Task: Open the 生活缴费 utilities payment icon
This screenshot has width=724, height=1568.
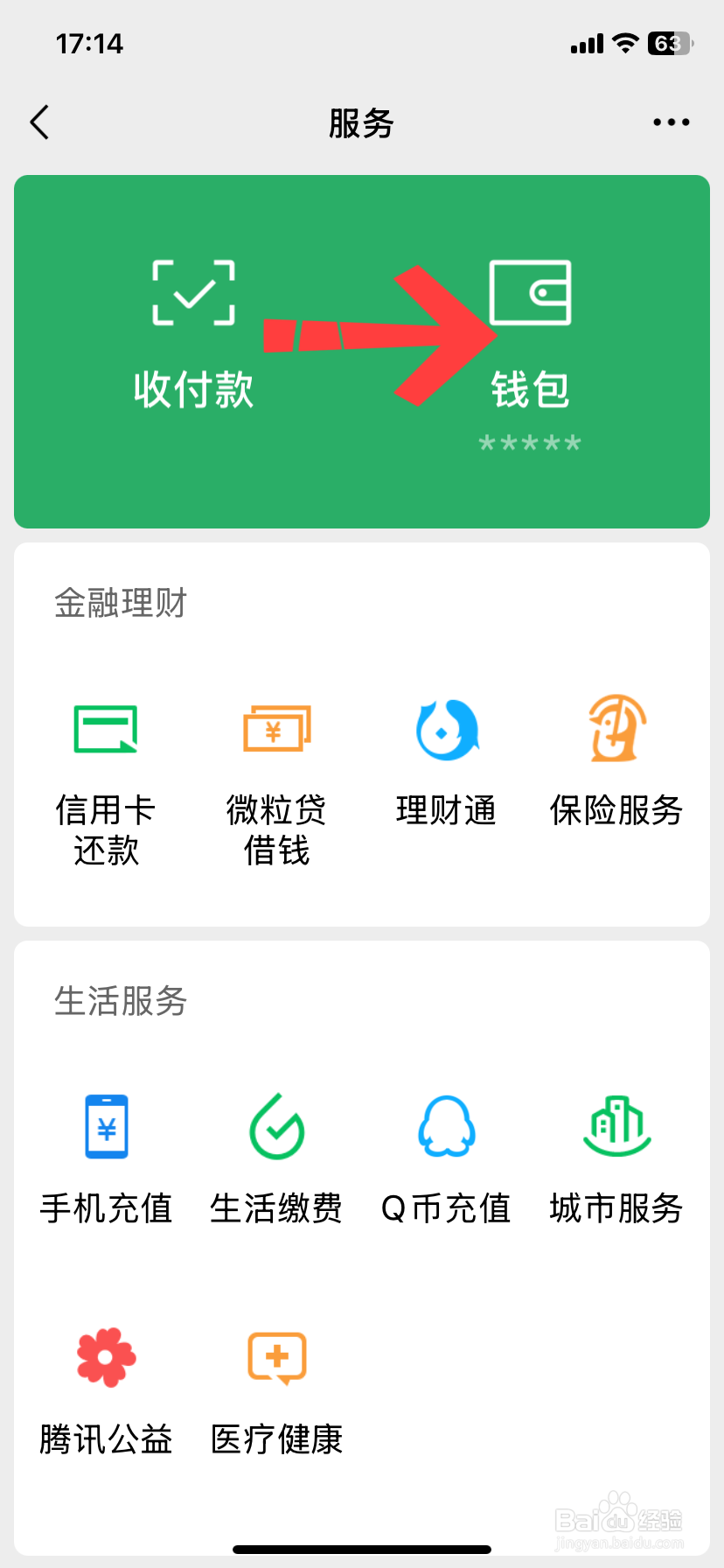Action: point(276,1127)
